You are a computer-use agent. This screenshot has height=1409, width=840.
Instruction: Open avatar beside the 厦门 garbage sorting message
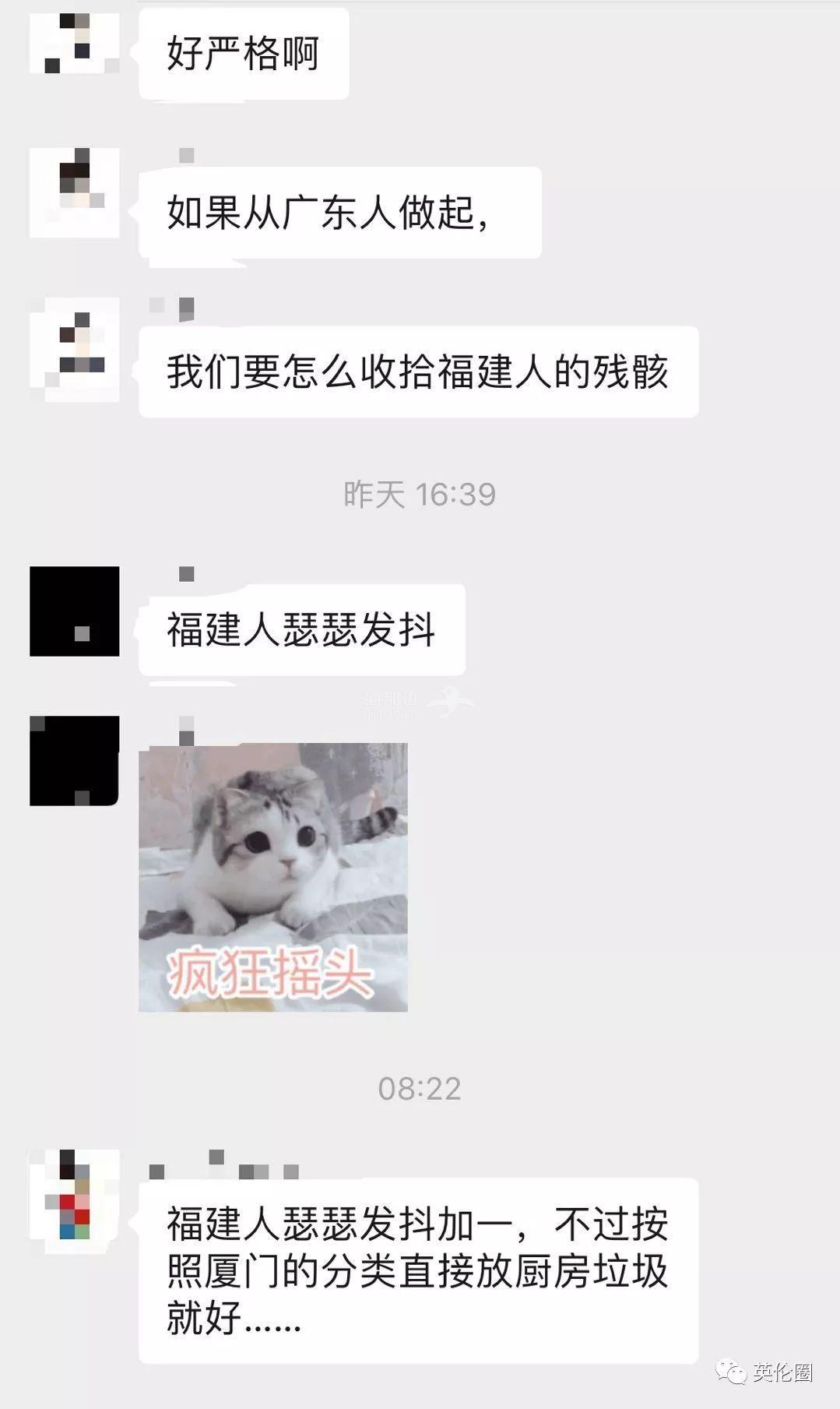(74, 1195)
